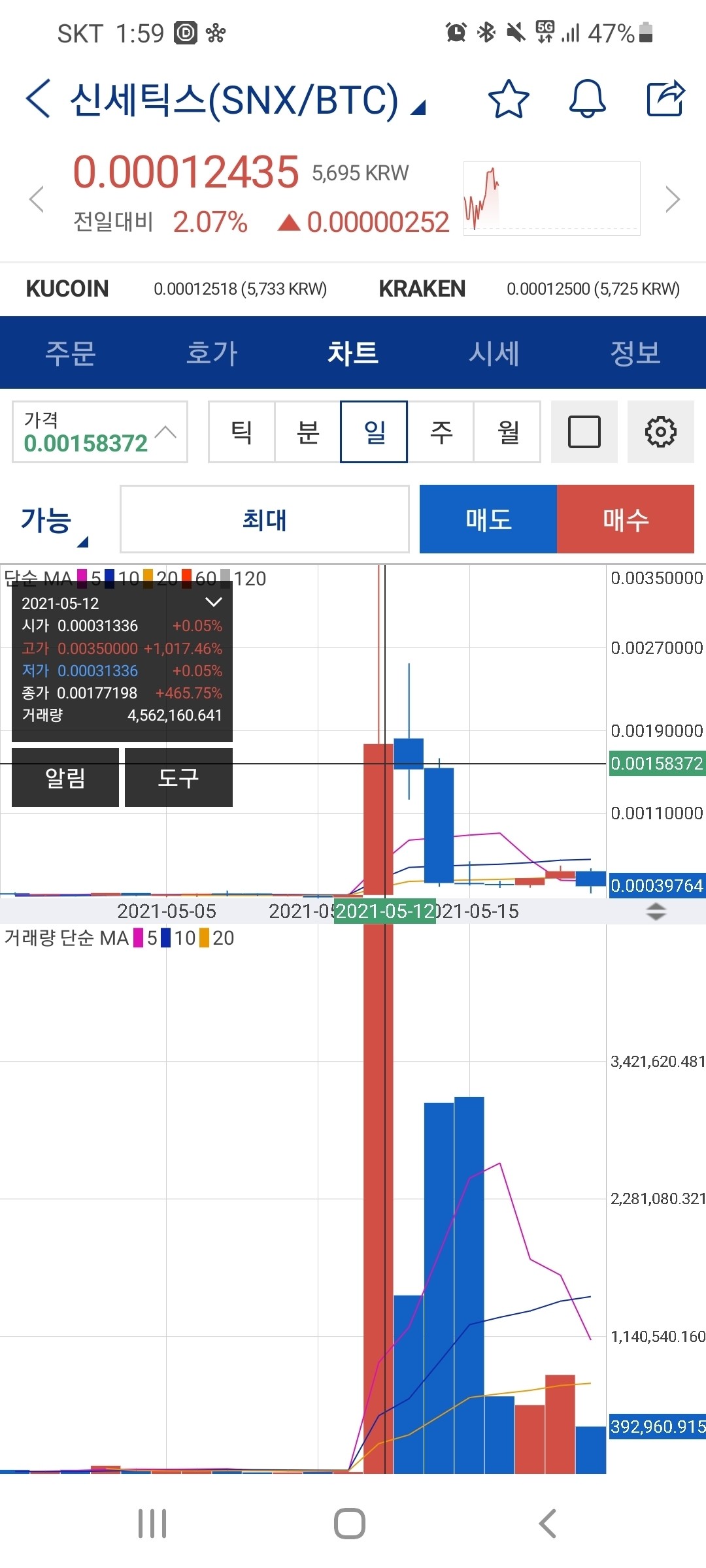Tap the right chevron for next coin
The height and width of the screenshot is (1568, 706).
[x=672, y=199]
